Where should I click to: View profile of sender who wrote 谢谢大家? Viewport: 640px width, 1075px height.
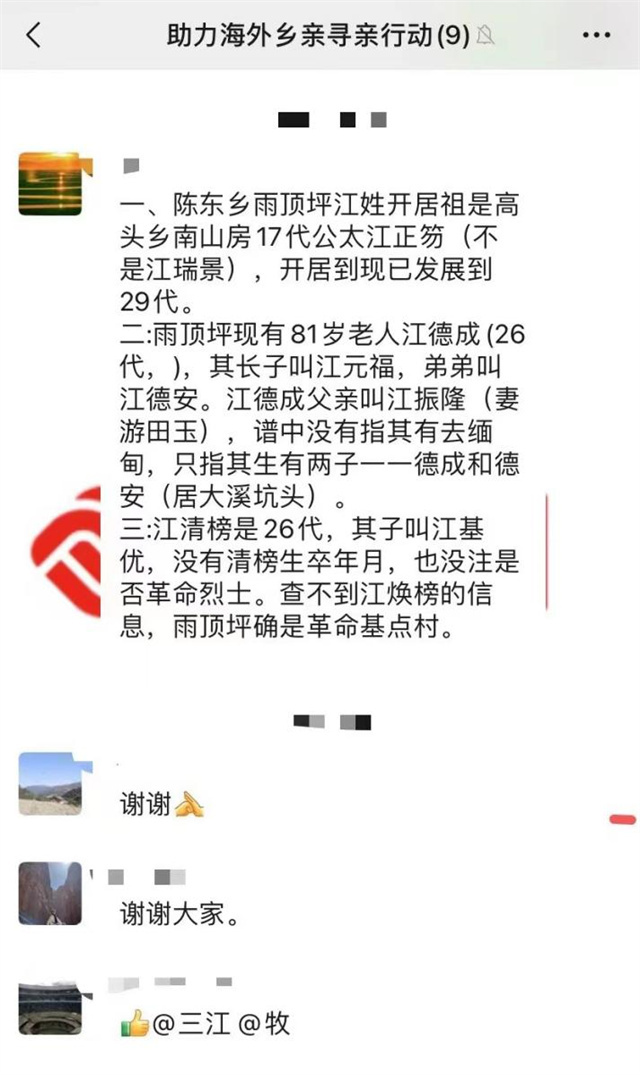50,892
